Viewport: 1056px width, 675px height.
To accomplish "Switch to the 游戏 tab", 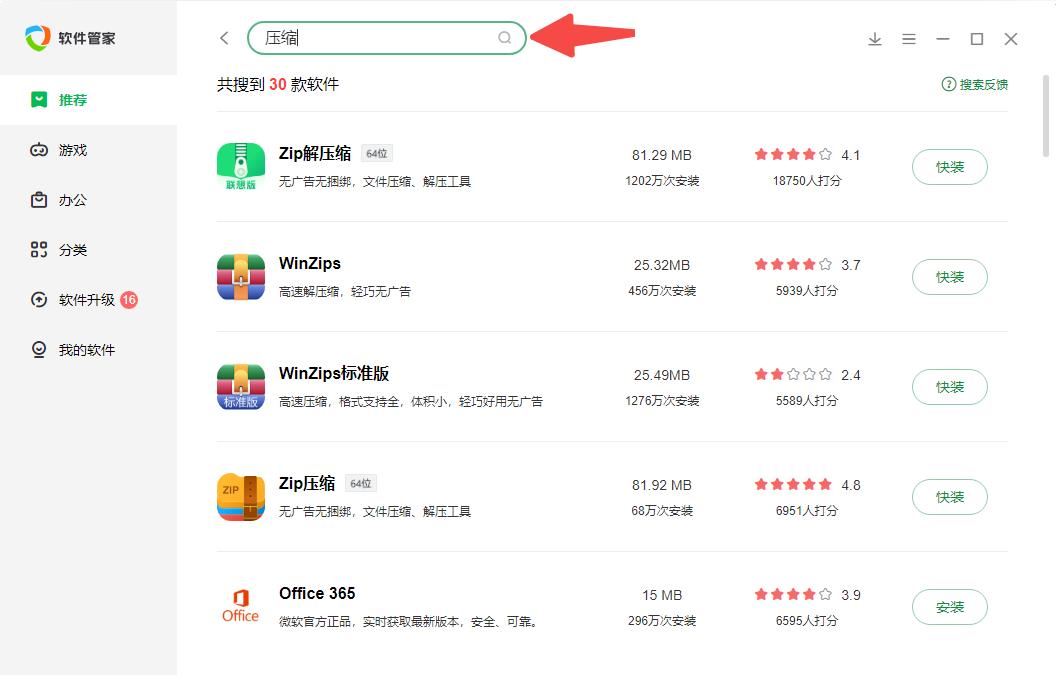I will 72,150.
